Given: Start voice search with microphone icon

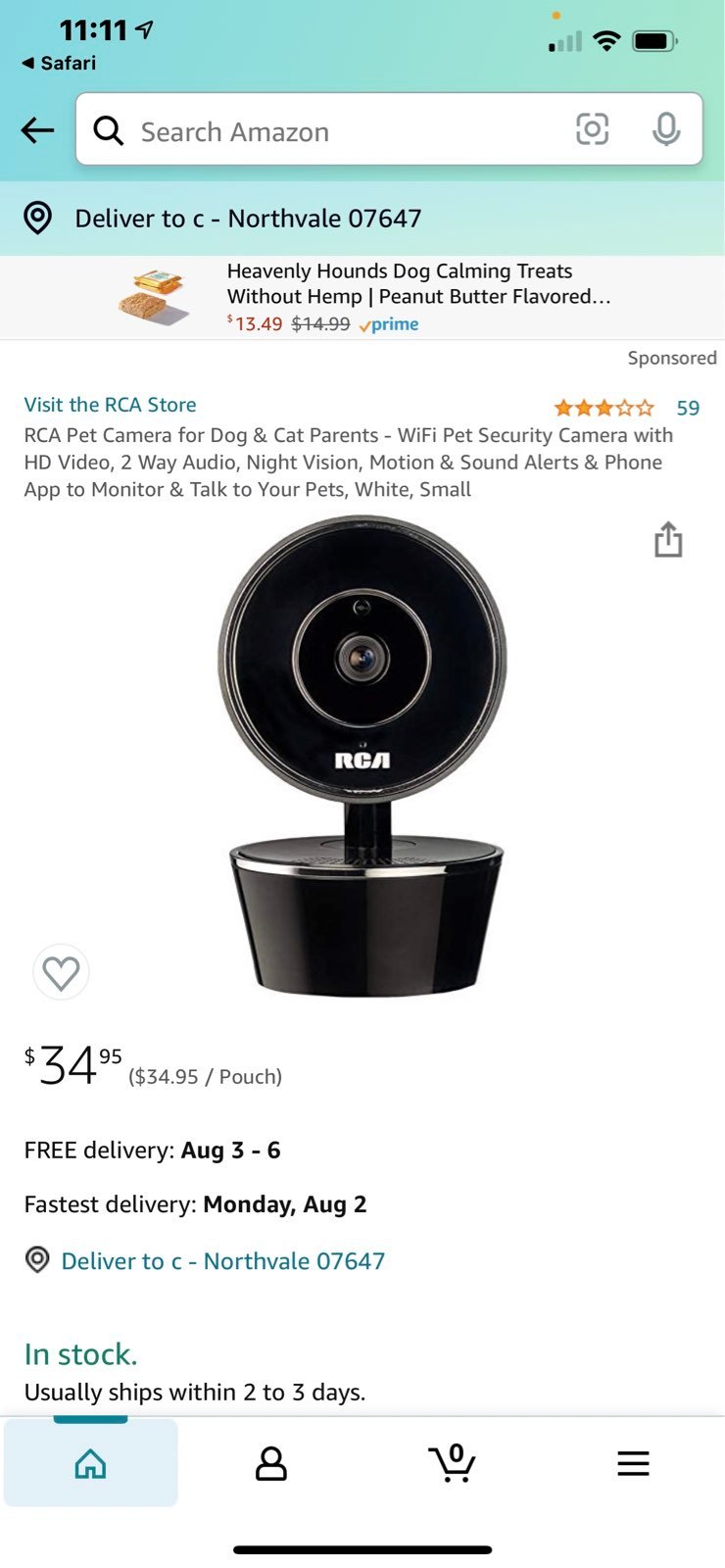Looking at the screenshot, I should click(666, 129).
